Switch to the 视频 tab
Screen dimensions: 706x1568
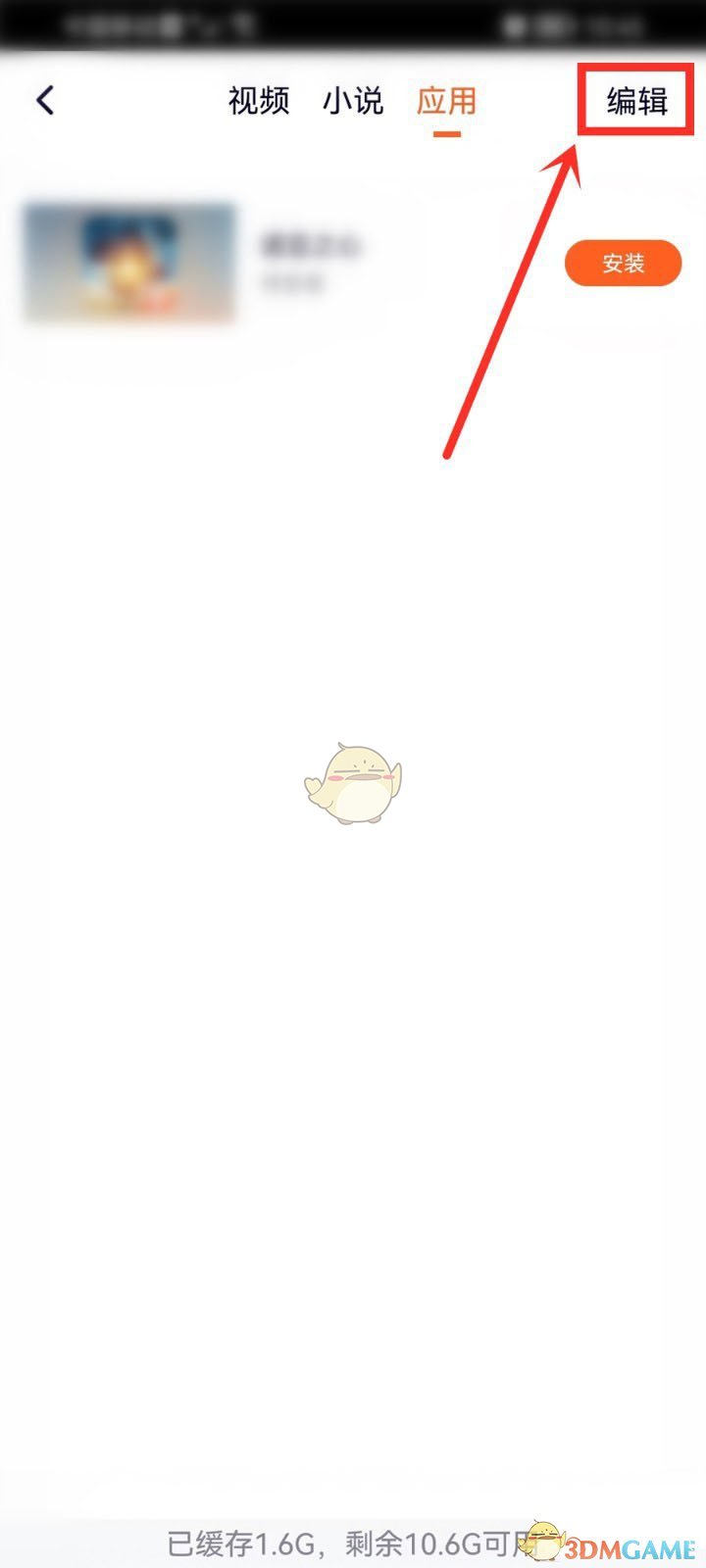[259, 101]
